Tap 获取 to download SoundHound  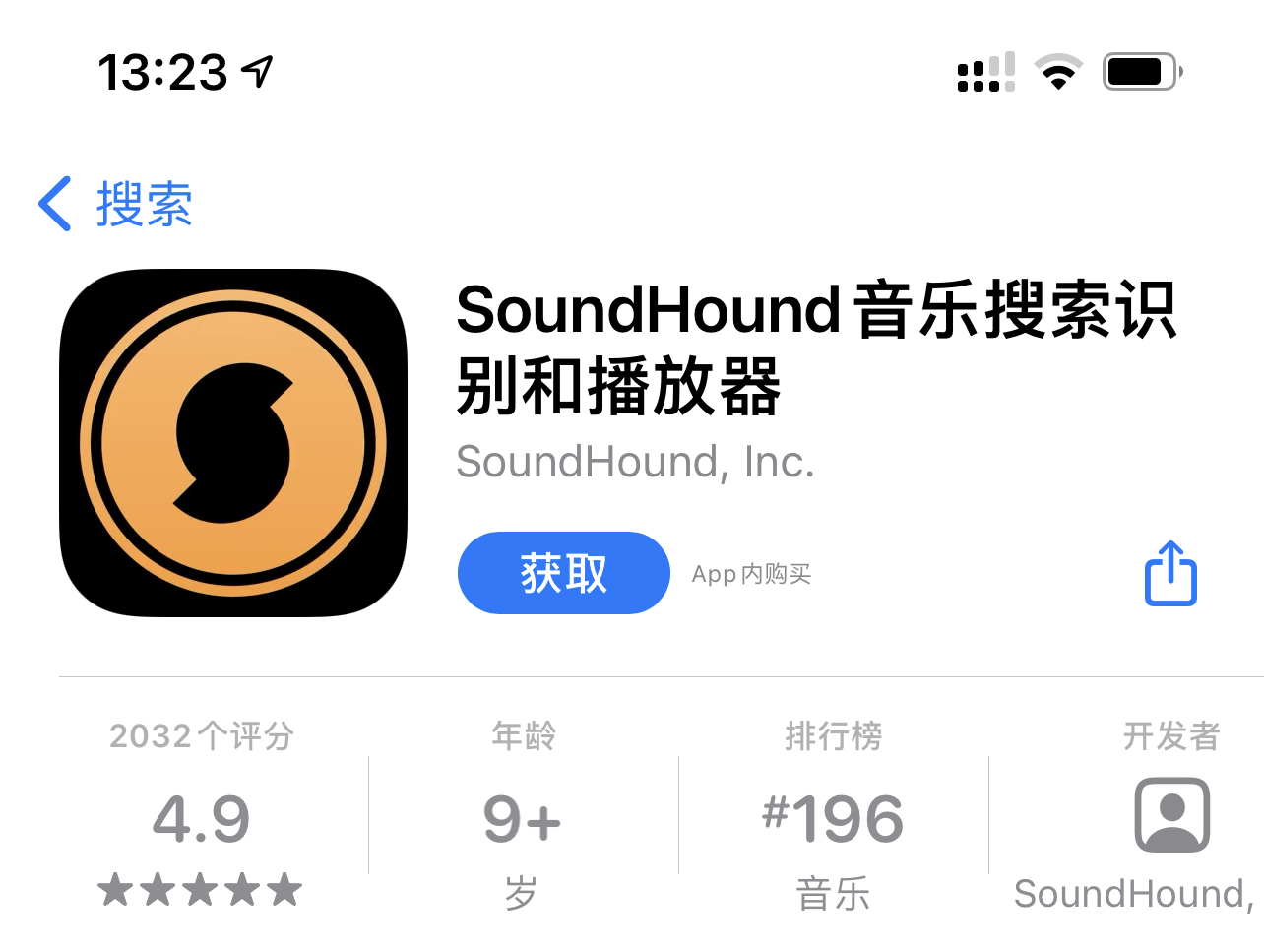pos(563,573)
